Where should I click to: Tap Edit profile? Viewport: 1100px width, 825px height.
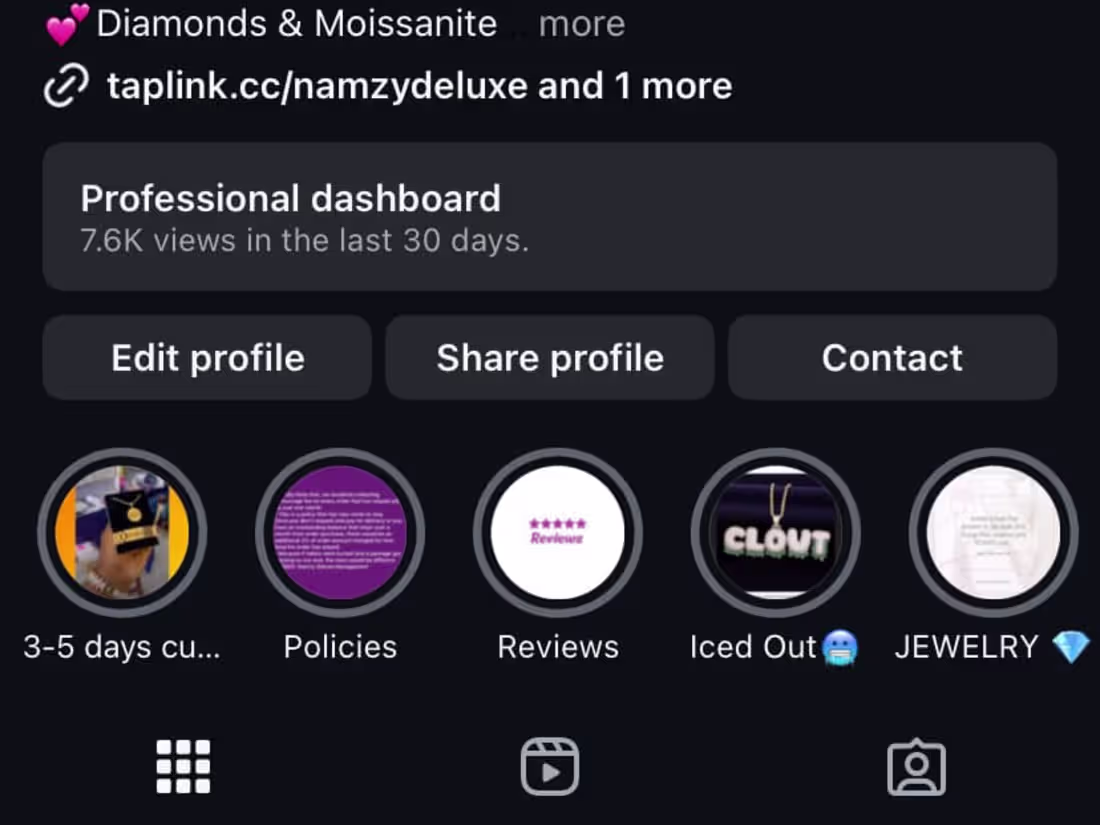coord(207,358)
